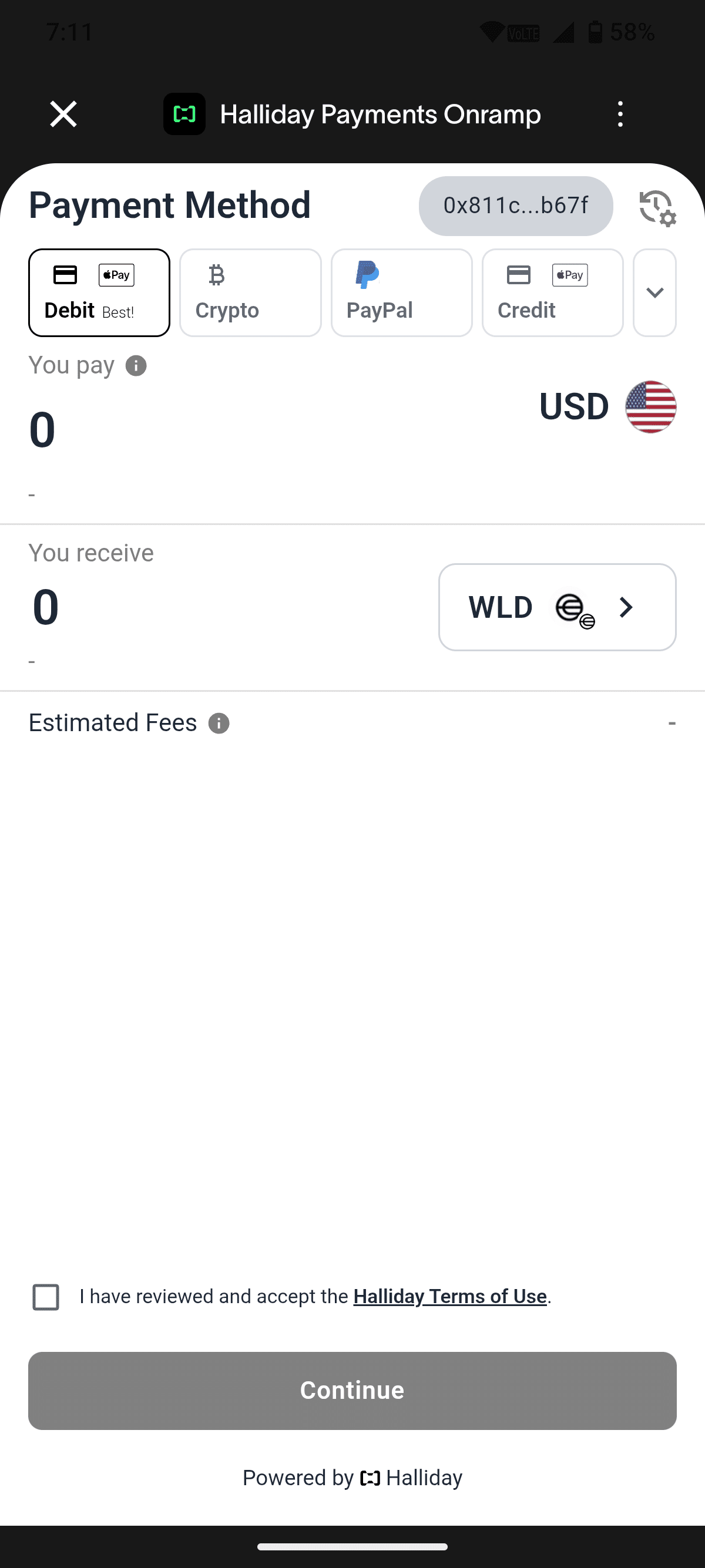Change the USD currency
705x1568 pixels.
tap(607, 406)
